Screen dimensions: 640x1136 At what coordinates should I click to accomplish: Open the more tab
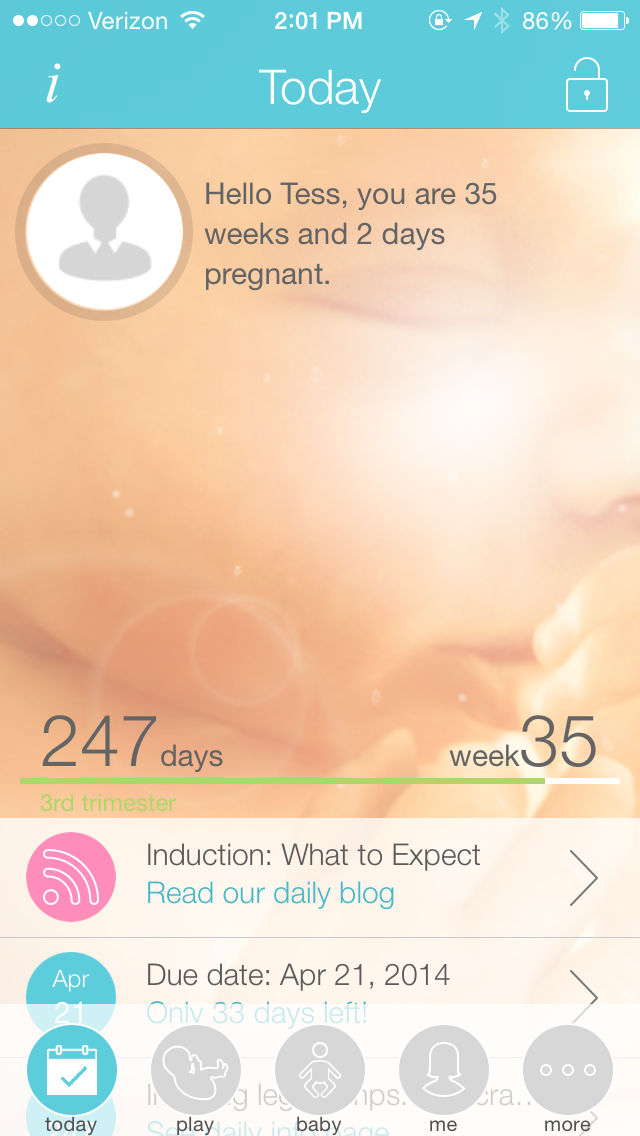567,1078
